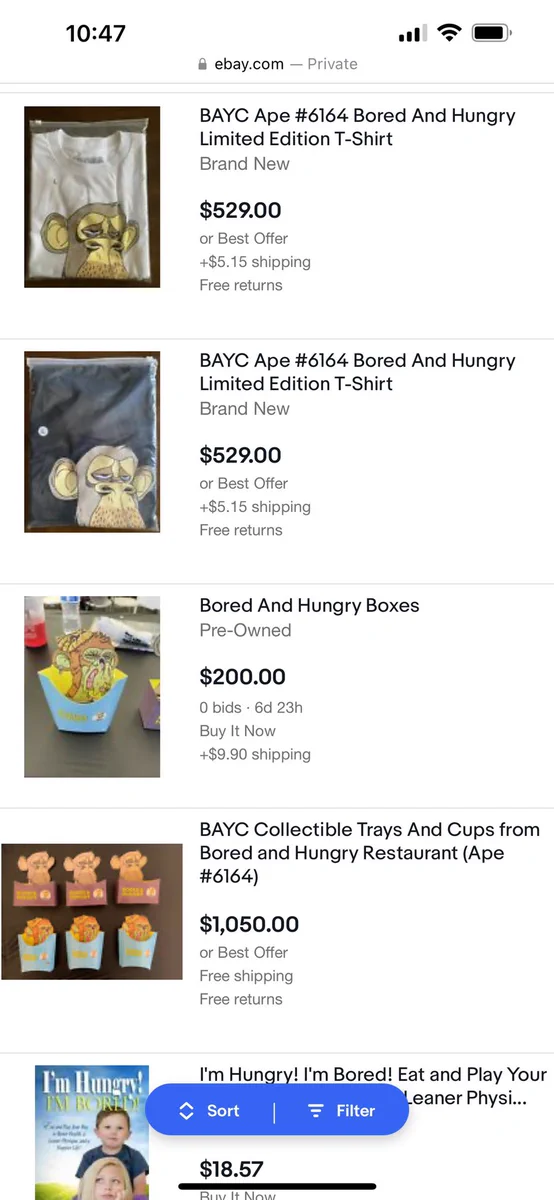The image size is (554, 1200).
Task: Tap the ebay.com address bar
Action: 277,64
